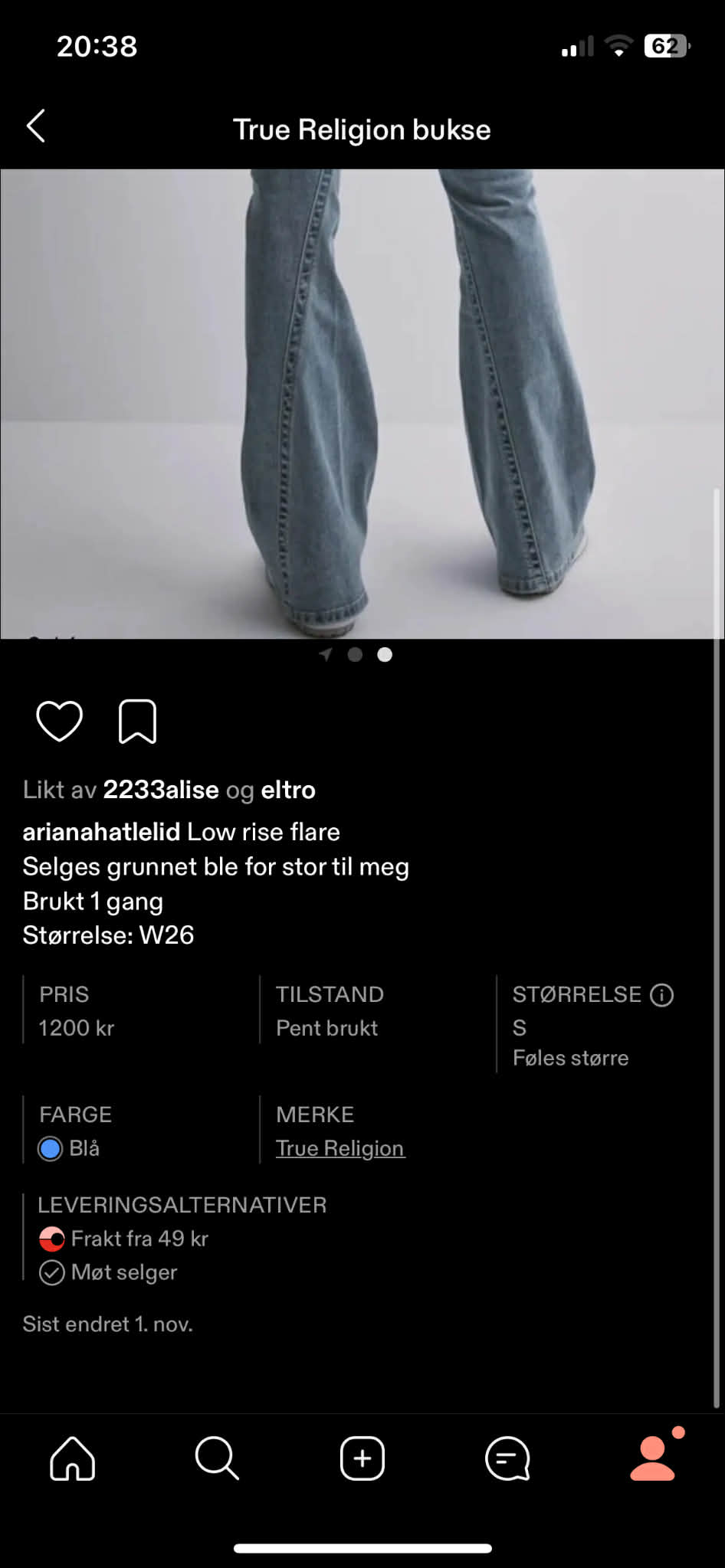Bookmark this listing for later

pos(136,720)
